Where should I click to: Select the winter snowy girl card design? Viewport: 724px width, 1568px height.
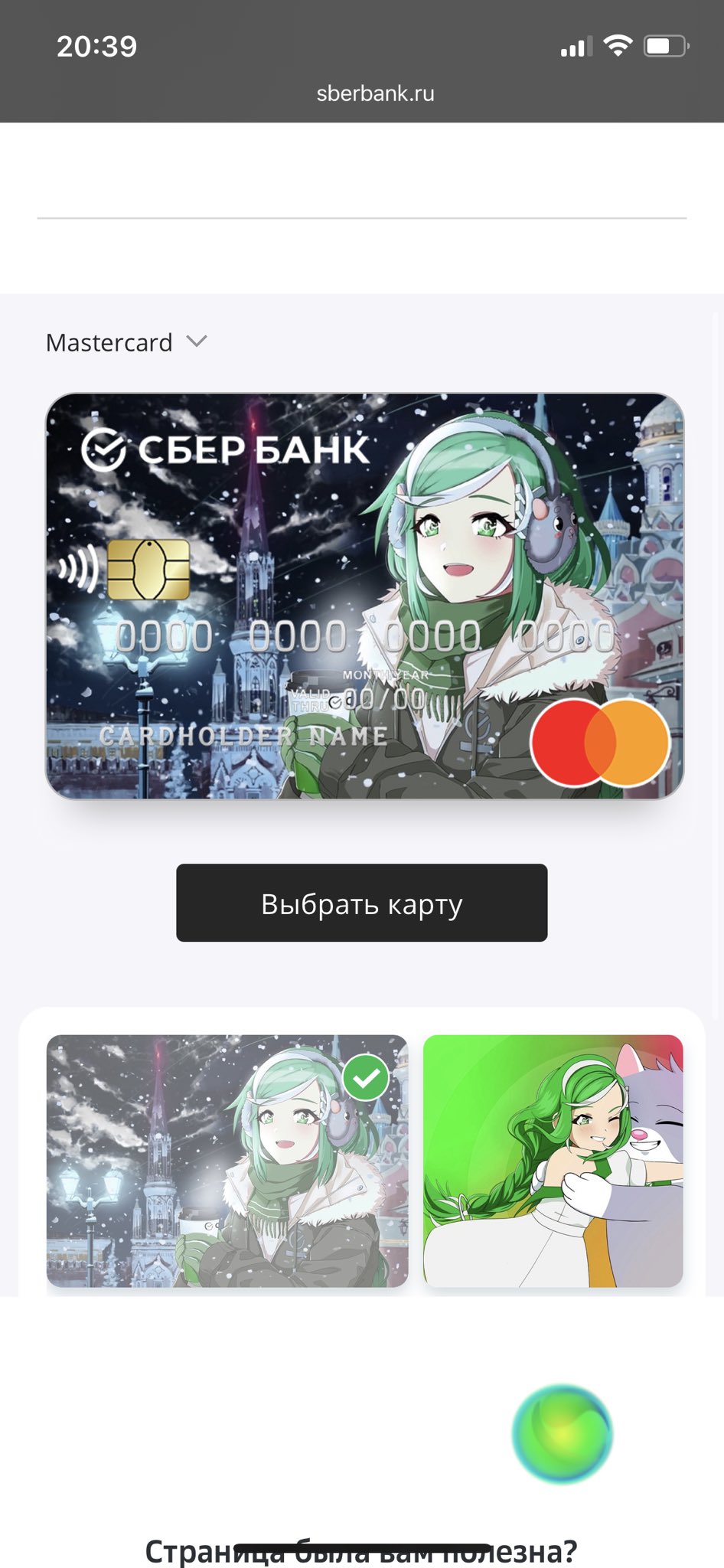click(x=227, y=1161)
